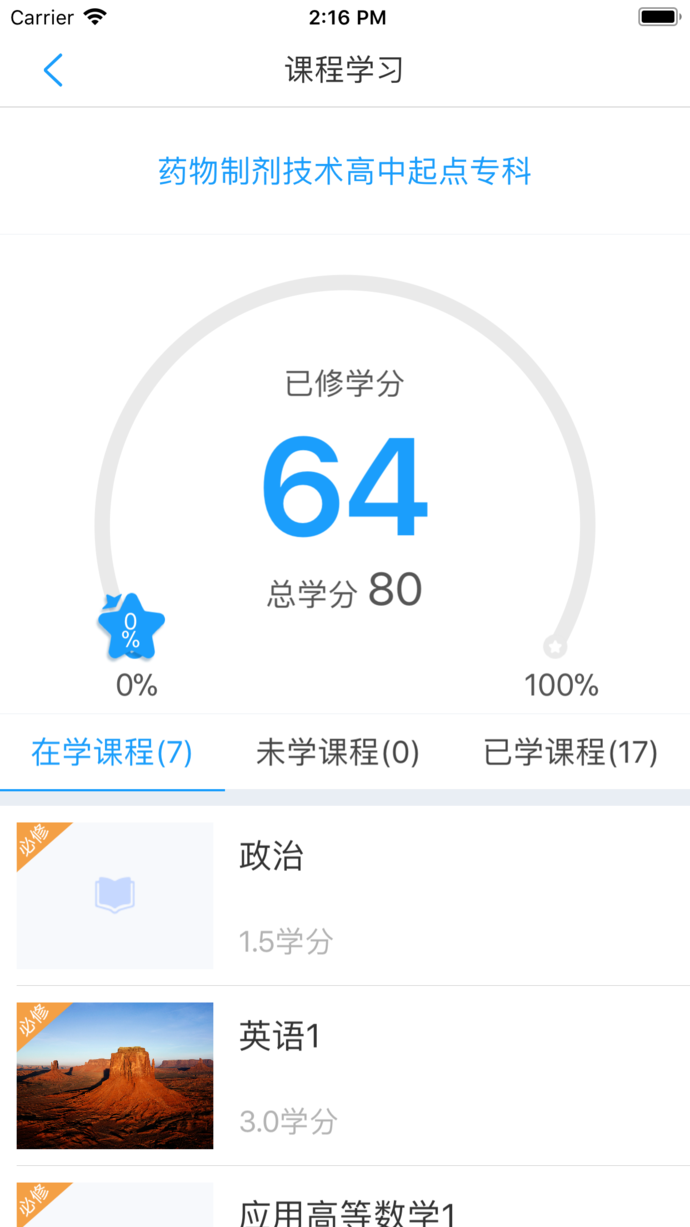Switch to the 已学课程(17) tab

pos(570,752)
